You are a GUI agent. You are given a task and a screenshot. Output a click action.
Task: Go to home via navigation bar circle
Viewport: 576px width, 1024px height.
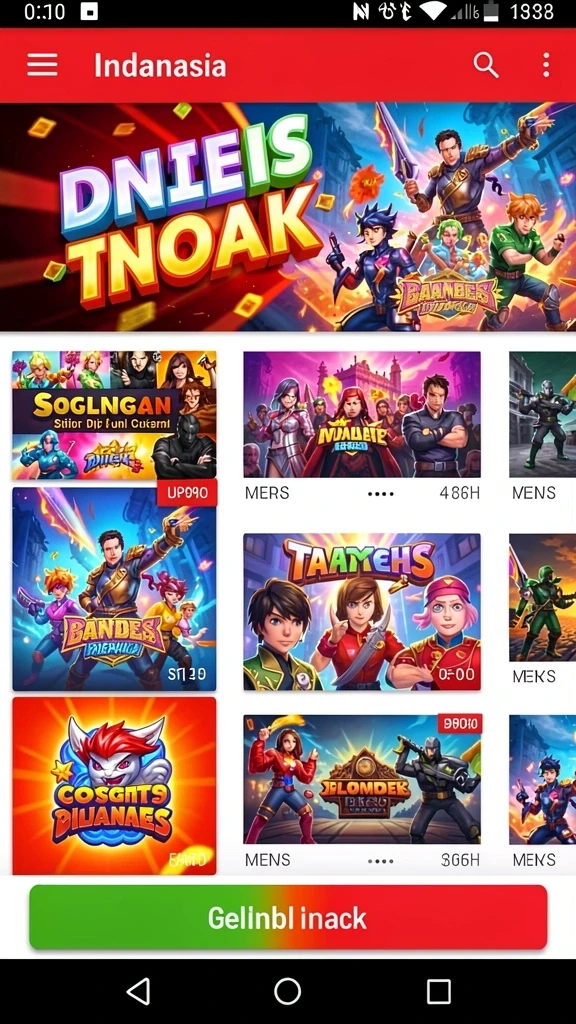point(287,991)
